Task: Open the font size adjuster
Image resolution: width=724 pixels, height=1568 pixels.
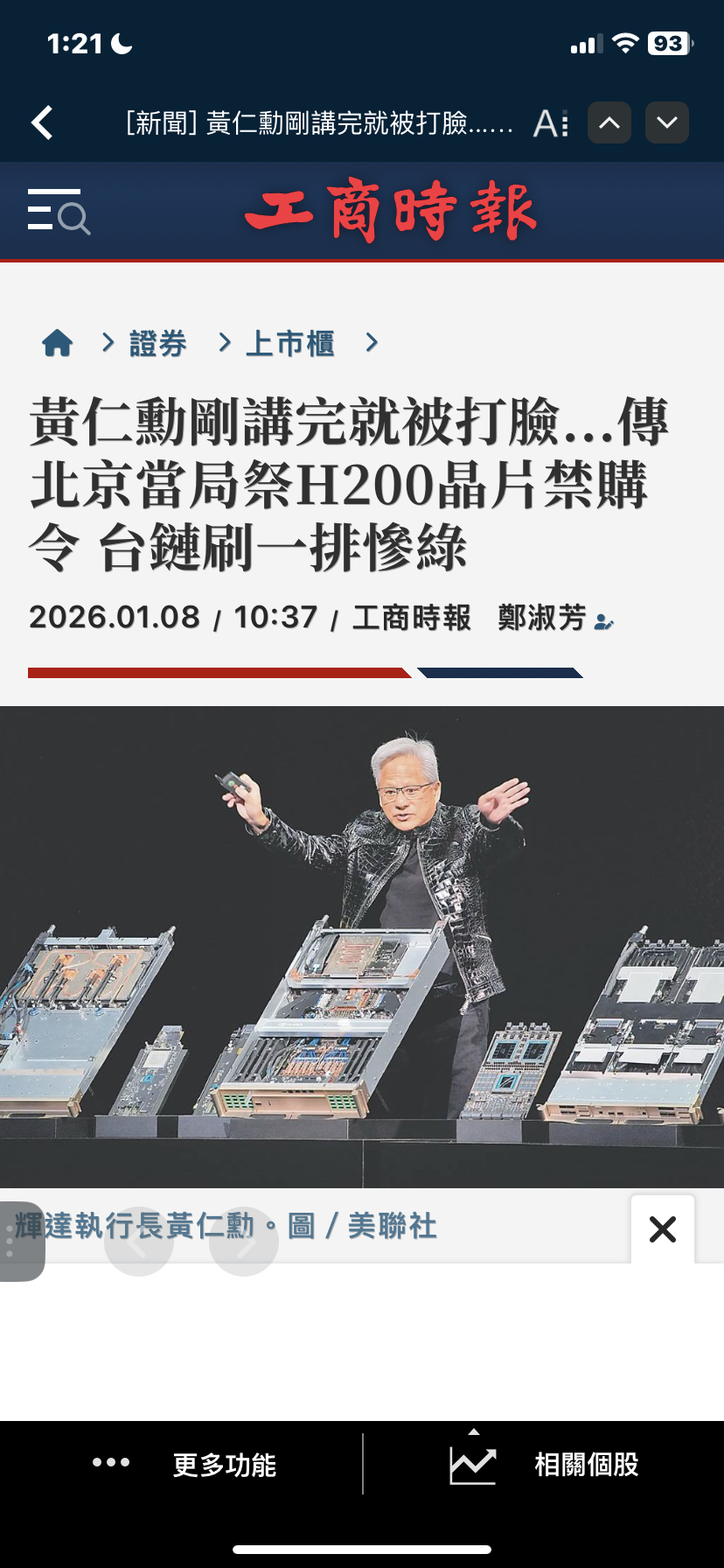Action: [x=549, y=122]
